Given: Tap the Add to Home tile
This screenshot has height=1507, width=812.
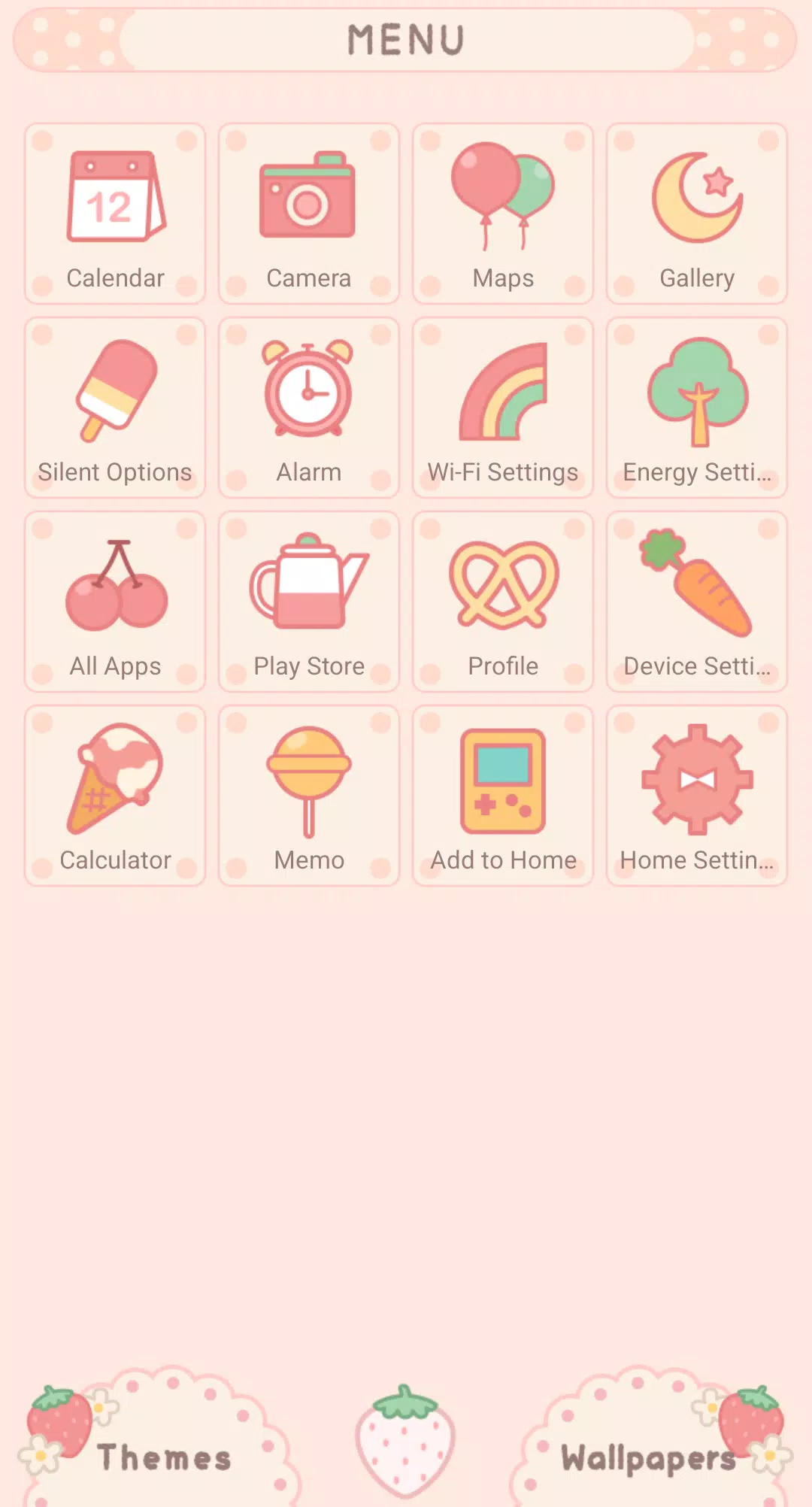Looking at the screenshot, I should [503, 796].
